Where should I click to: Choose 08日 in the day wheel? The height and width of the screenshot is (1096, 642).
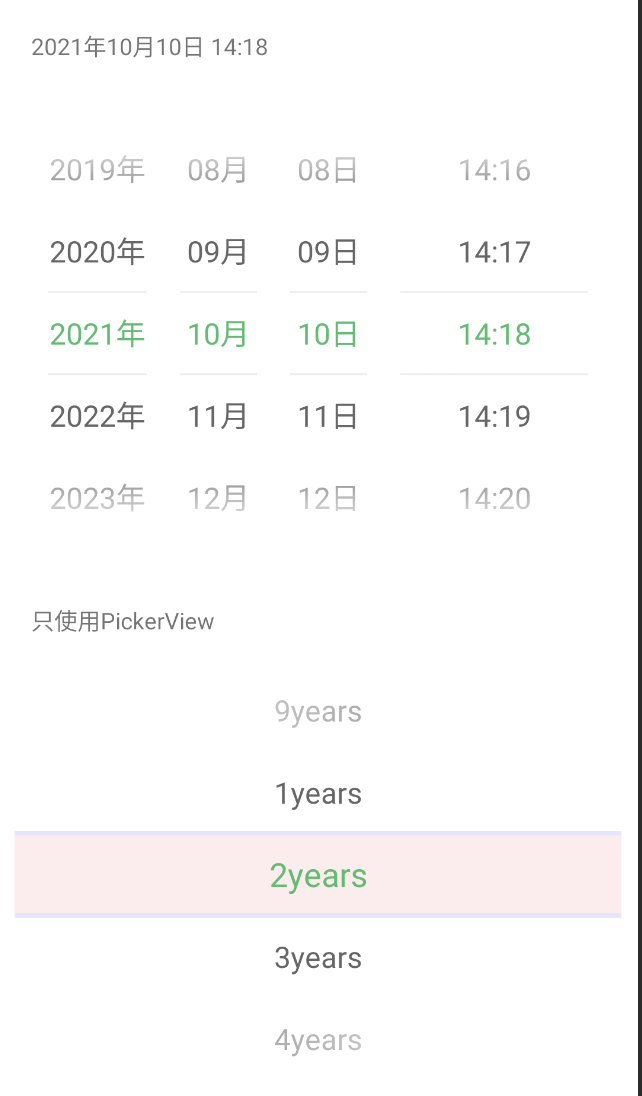tap(328, 170)
